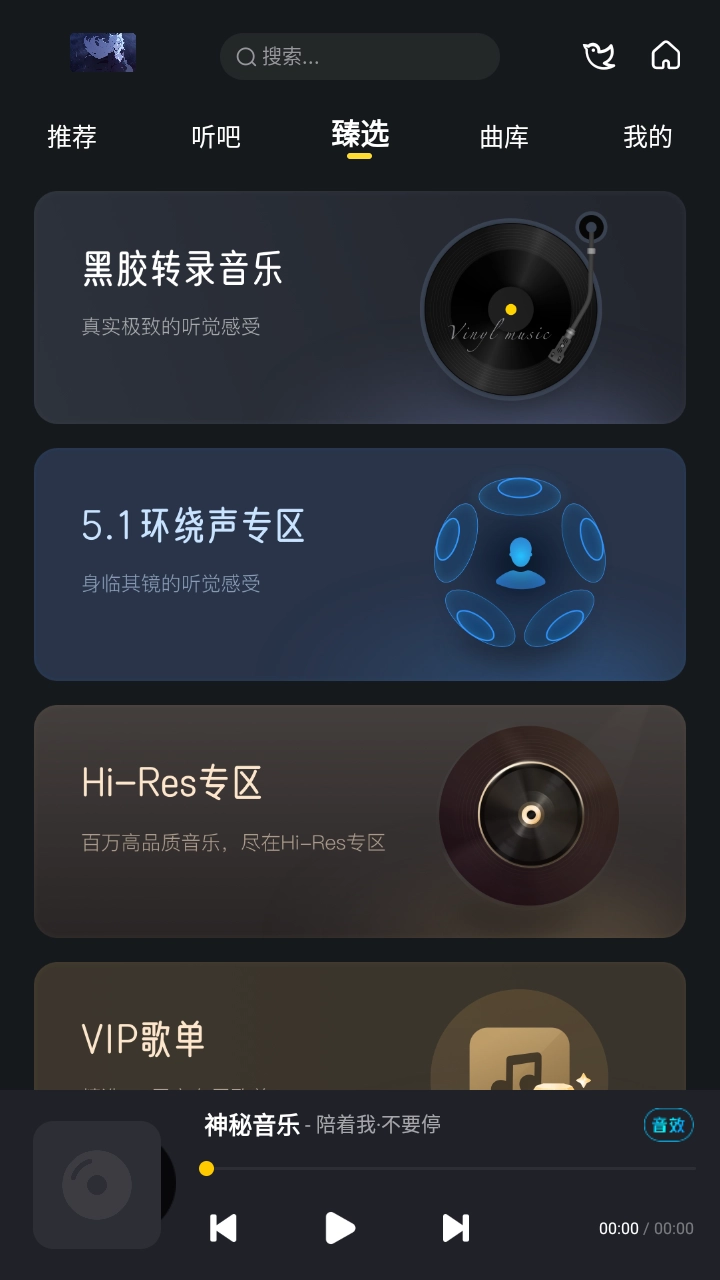Tap the 搜索 search box
Viewport: 720px width, 1280px height.
360,57
